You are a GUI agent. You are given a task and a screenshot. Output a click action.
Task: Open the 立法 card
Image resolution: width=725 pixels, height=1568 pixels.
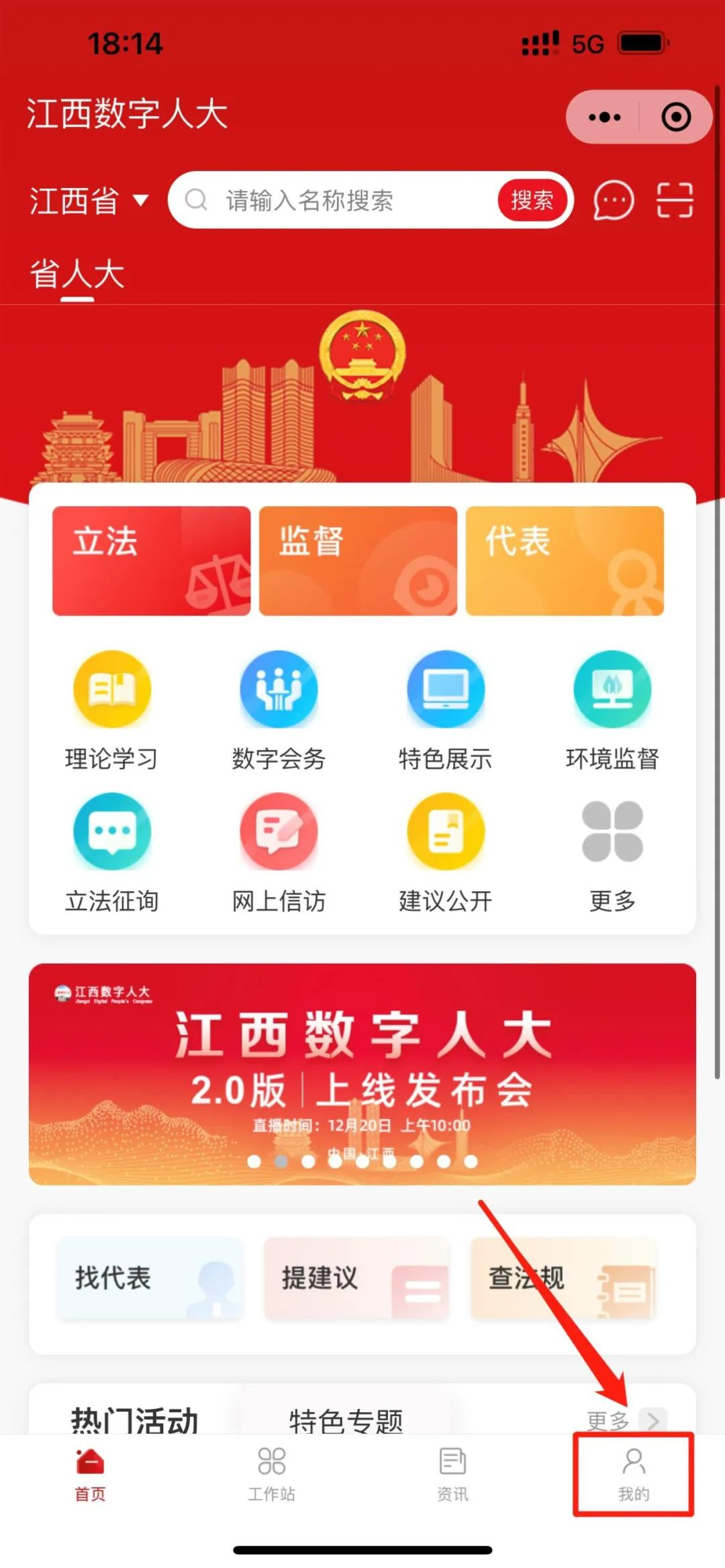151,560
